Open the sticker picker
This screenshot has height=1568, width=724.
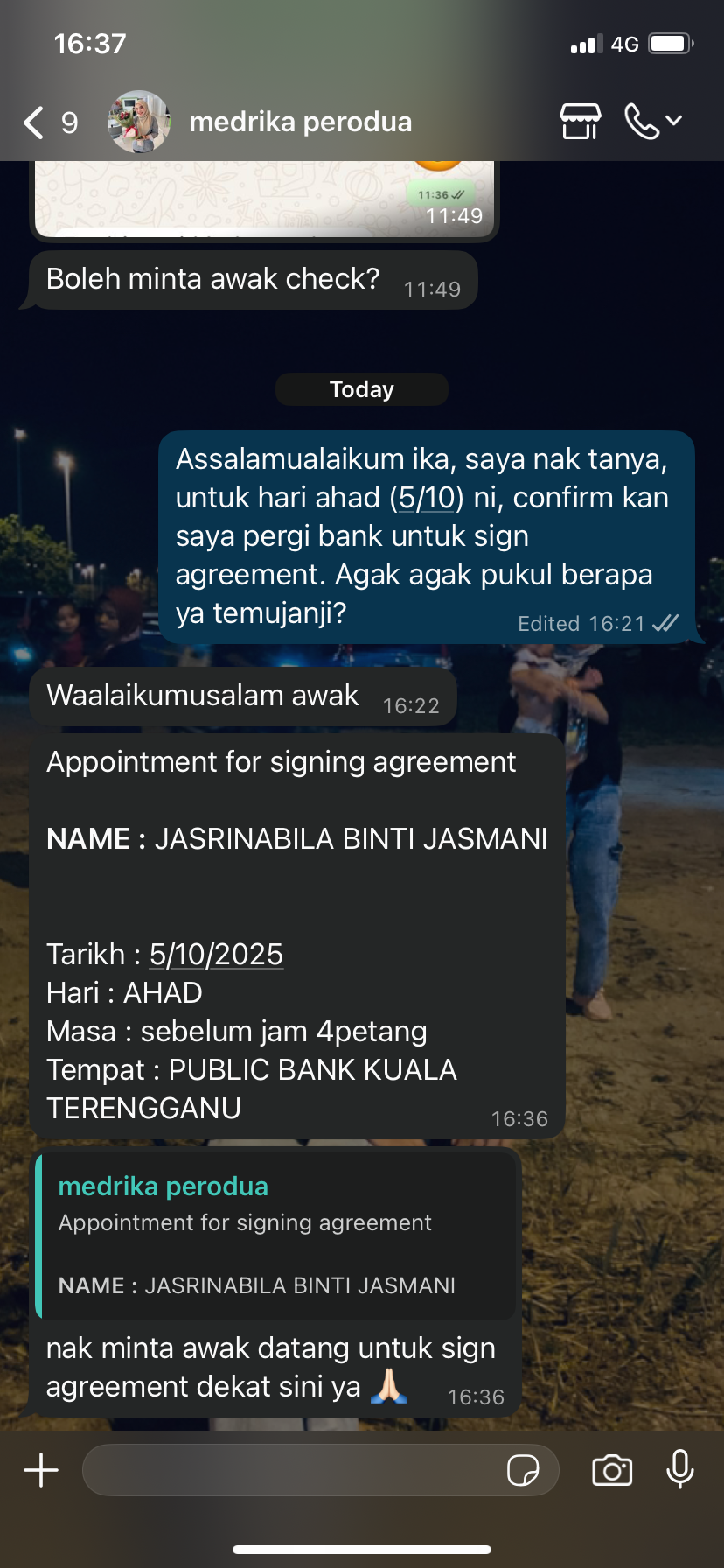[x=523, y=1470]
